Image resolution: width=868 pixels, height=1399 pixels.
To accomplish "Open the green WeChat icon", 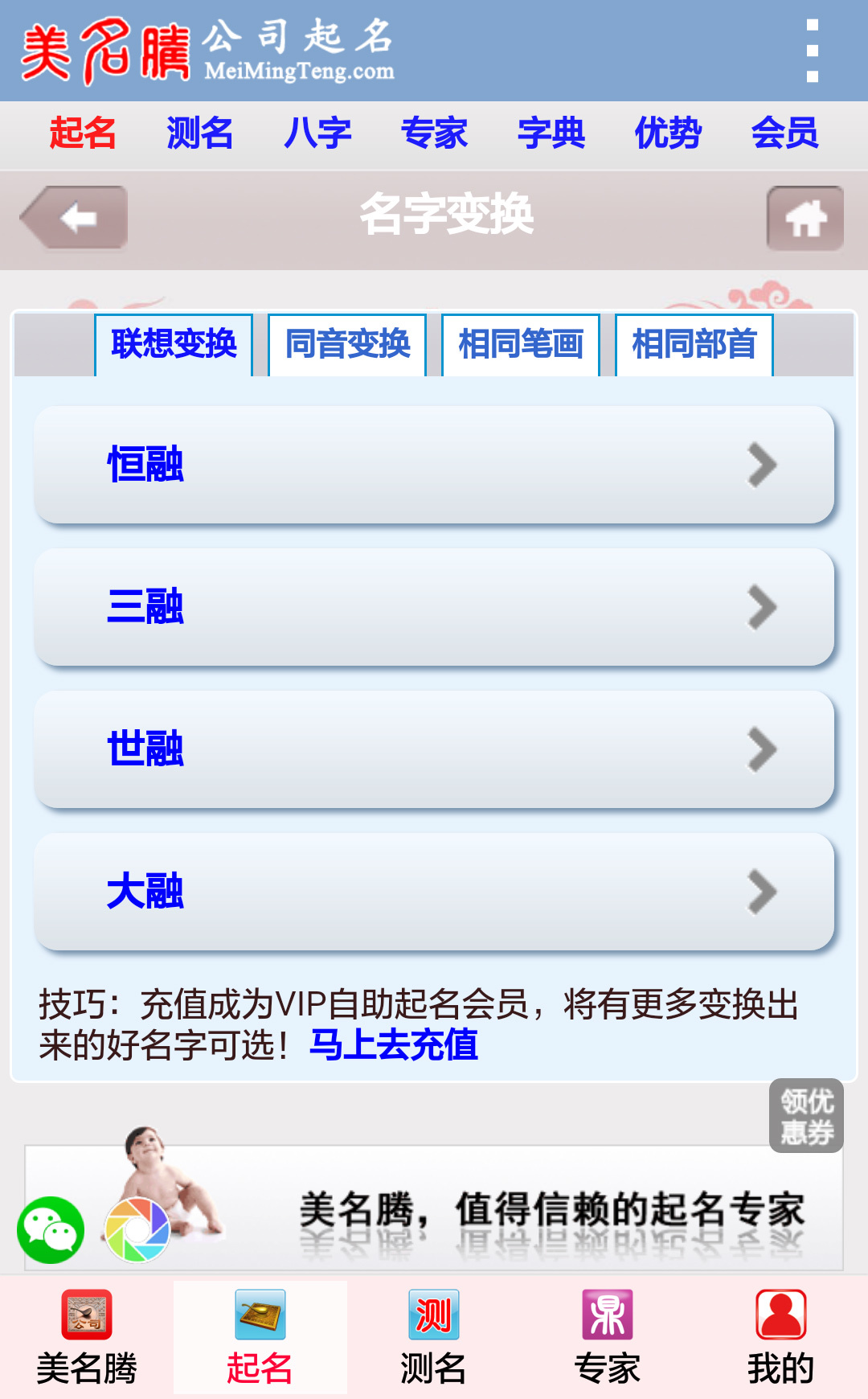I will [51, 1230].
